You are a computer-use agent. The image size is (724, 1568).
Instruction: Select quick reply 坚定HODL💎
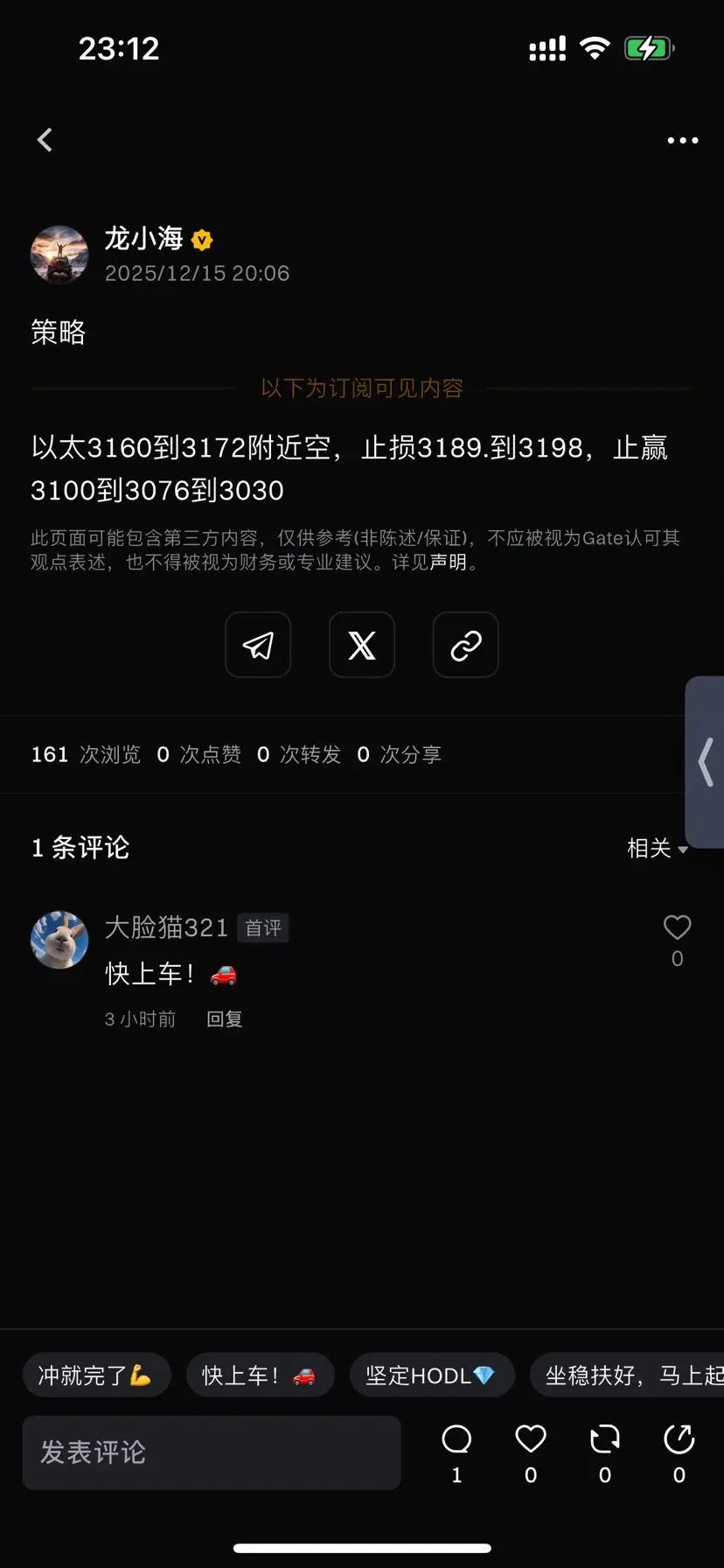[x=432, y=1375]
